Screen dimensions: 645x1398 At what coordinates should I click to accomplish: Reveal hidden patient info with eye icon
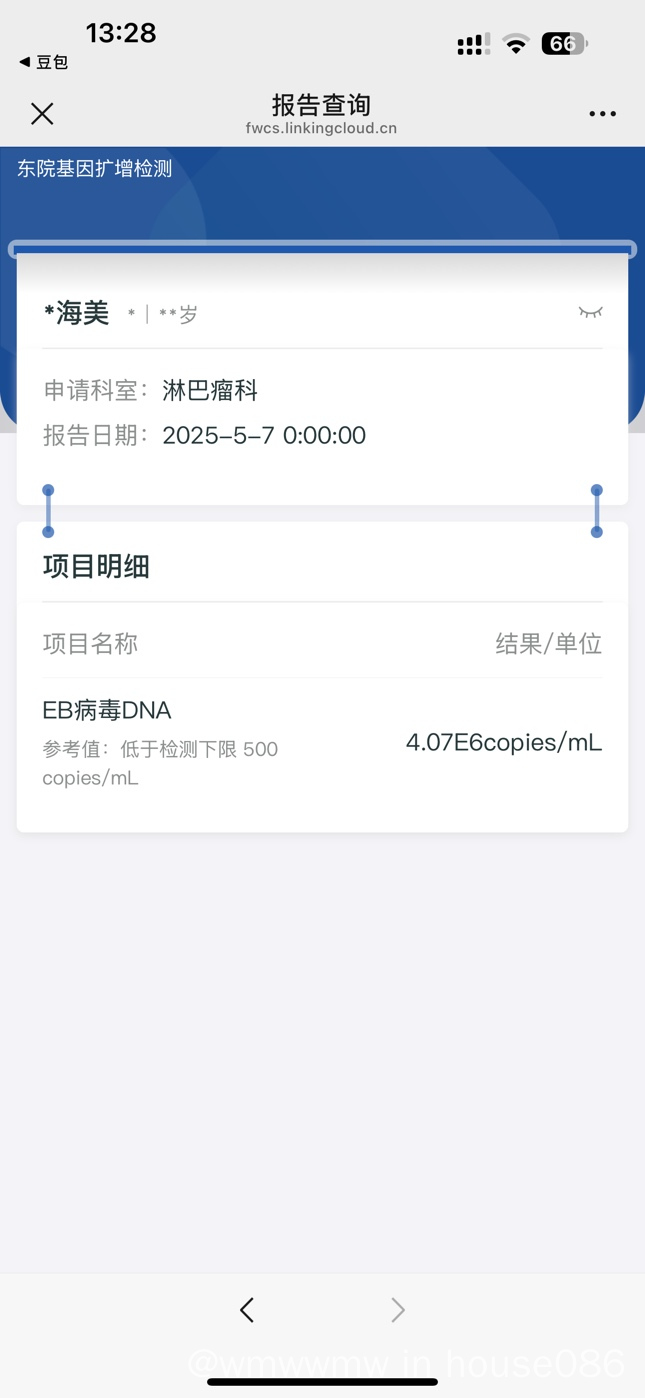coord(590,313)
